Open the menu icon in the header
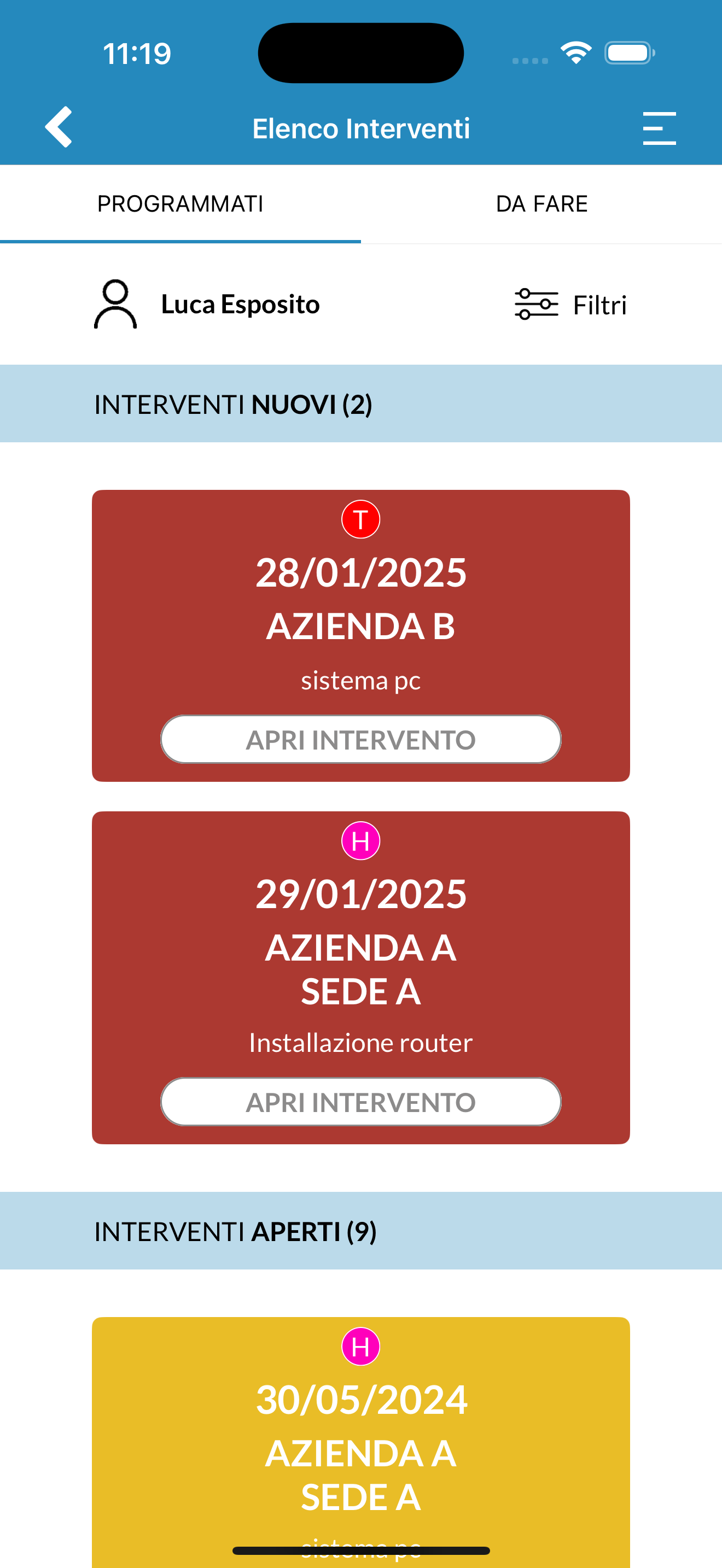 659,128
